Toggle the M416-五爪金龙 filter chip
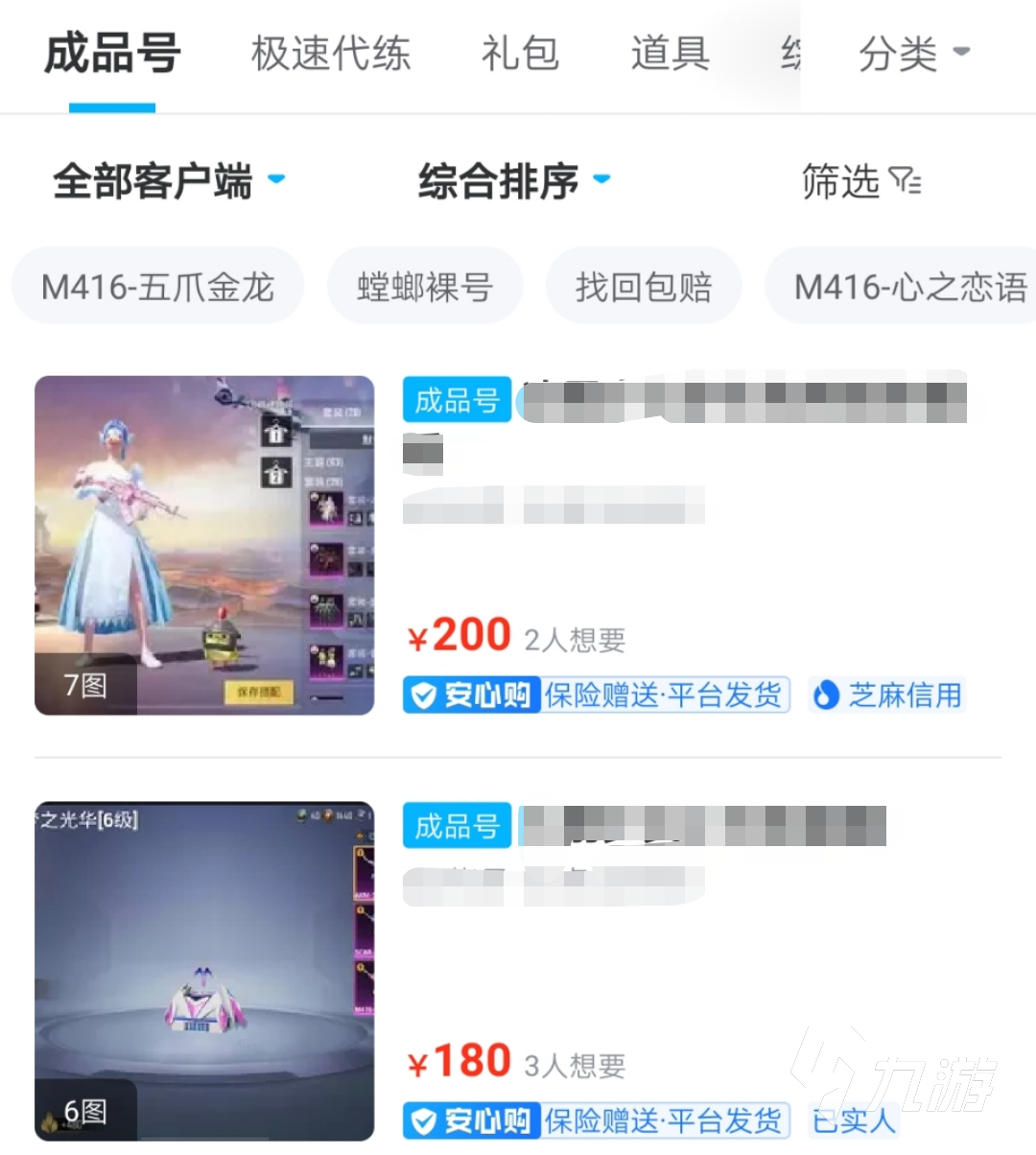 pyautogui.click(x=156, y=285)
